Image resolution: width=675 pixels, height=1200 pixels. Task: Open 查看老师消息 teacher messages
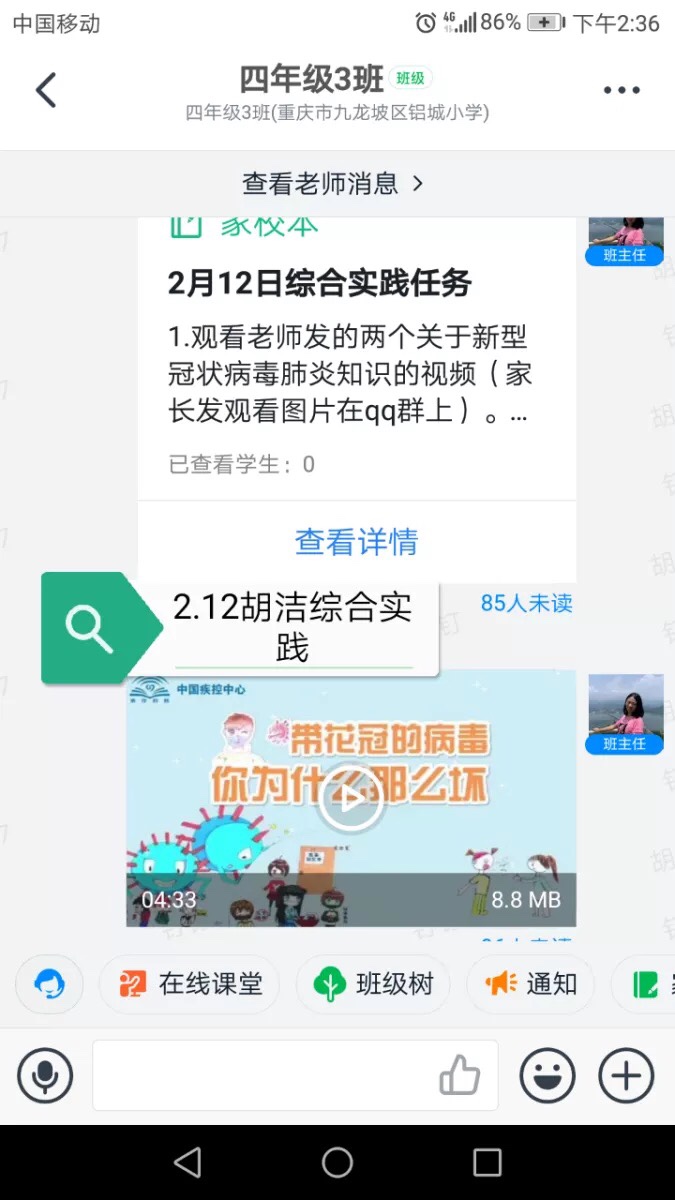(x=333, y=184)
